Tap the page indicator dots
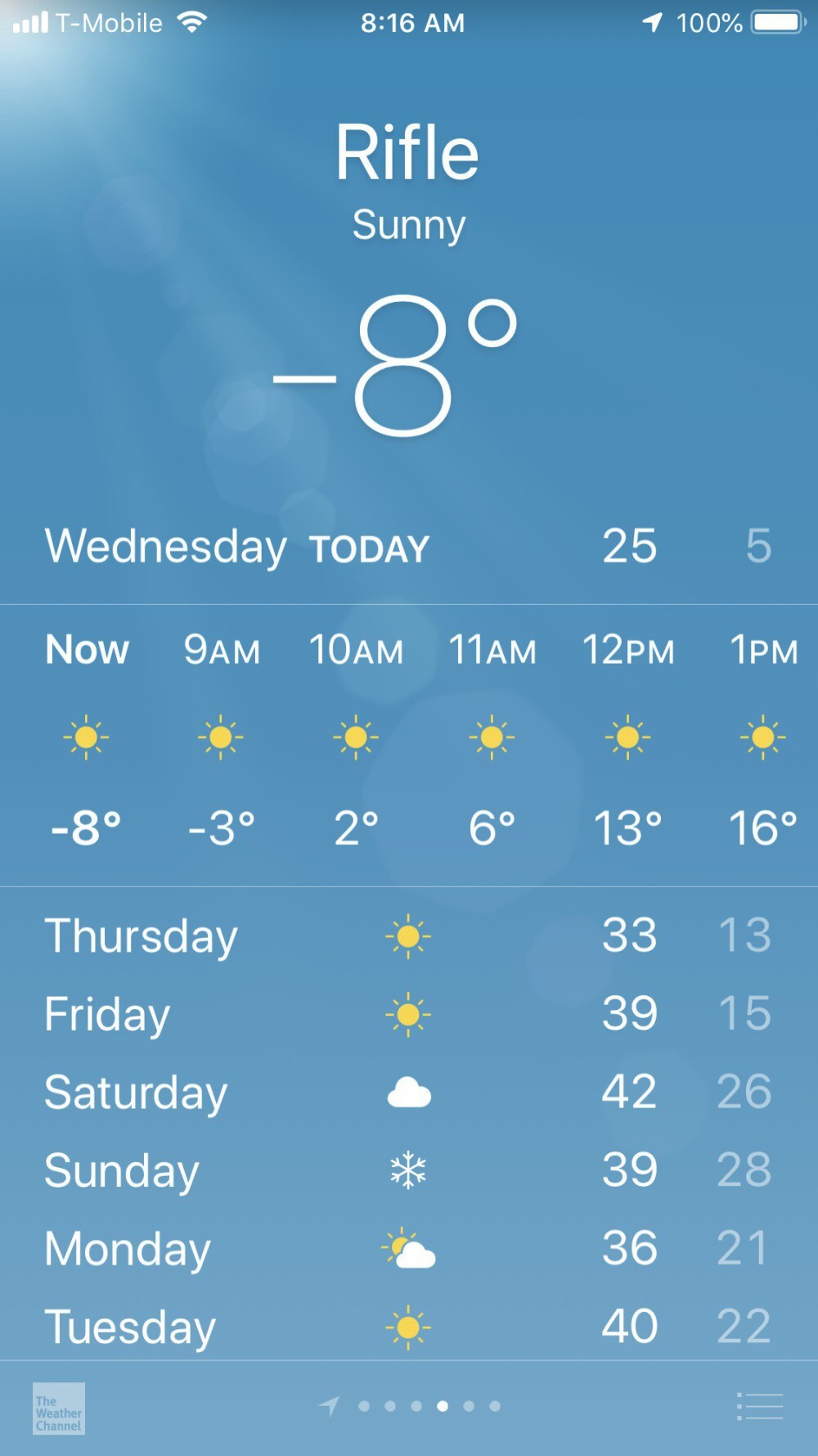This screenshot has height=1456, width=818. pyautogui.click(x=429, y=1406)
